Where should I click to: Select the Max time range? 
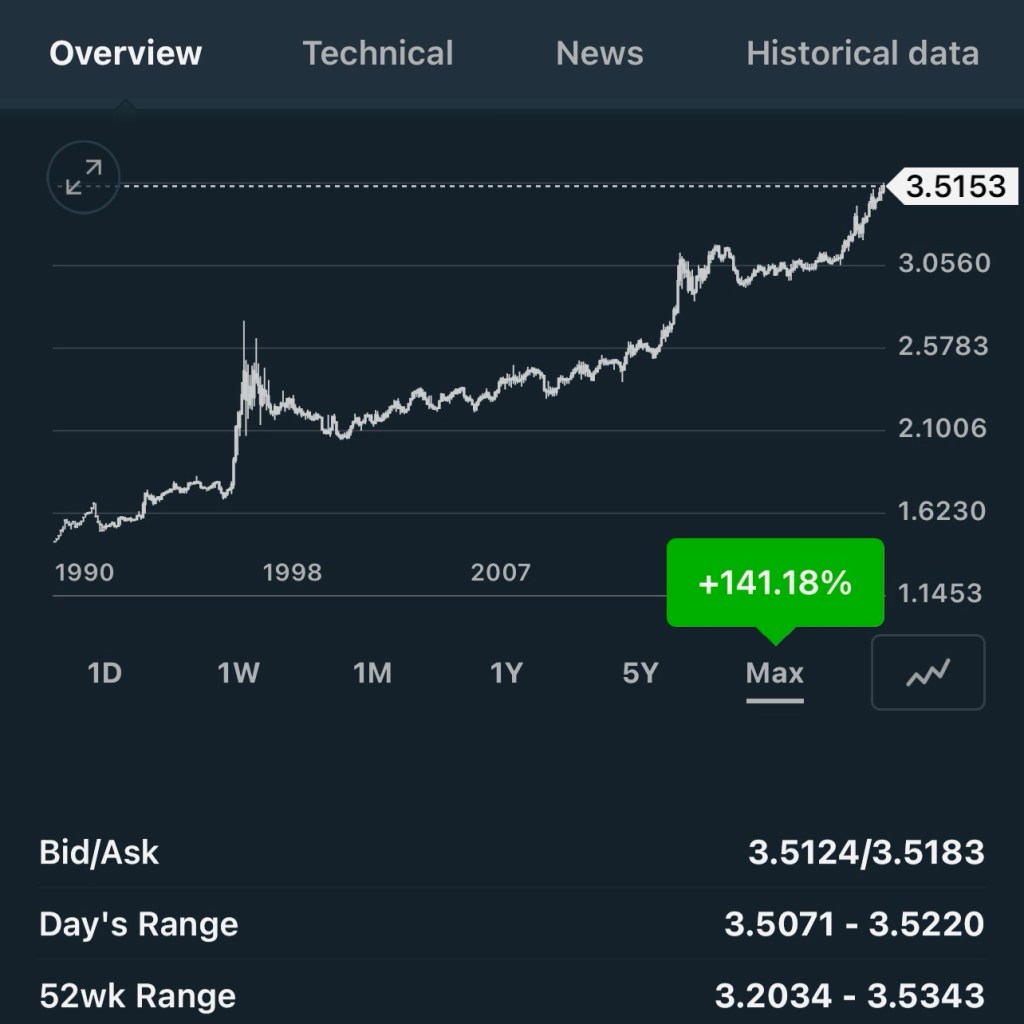coord(774,673)
